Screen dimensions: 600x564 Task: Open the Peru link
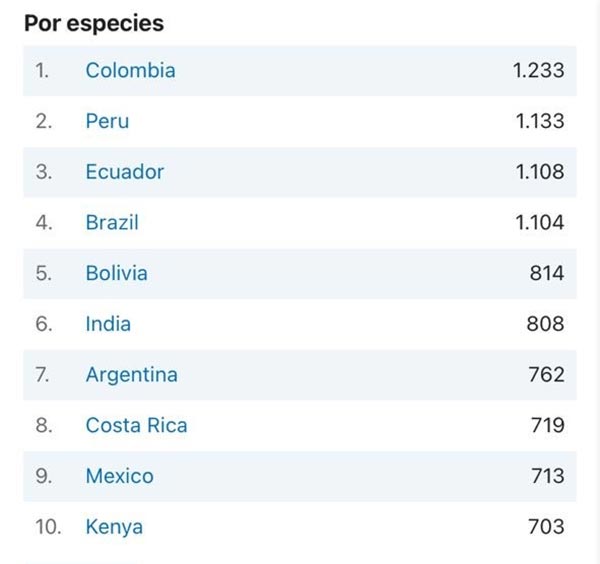(107, 121)
